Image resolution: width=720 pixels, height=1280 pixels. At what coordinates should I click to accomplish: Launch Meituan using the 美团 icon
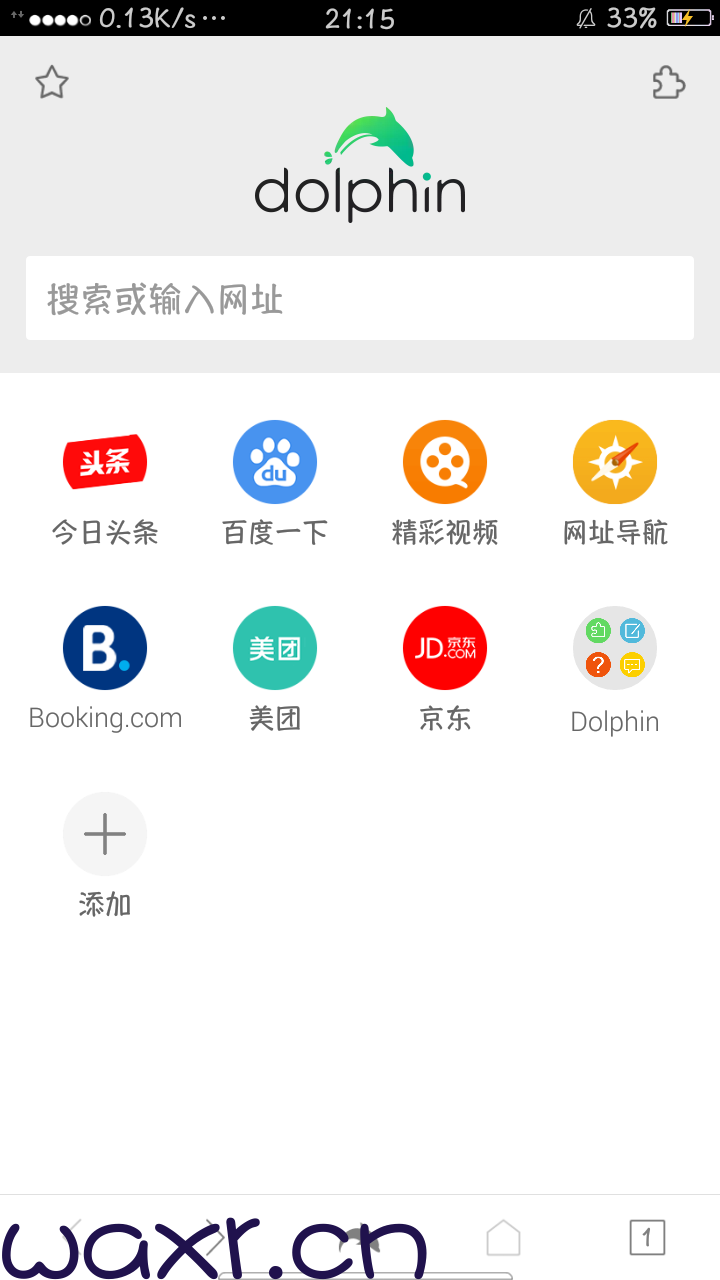click(x=275, y=648)
